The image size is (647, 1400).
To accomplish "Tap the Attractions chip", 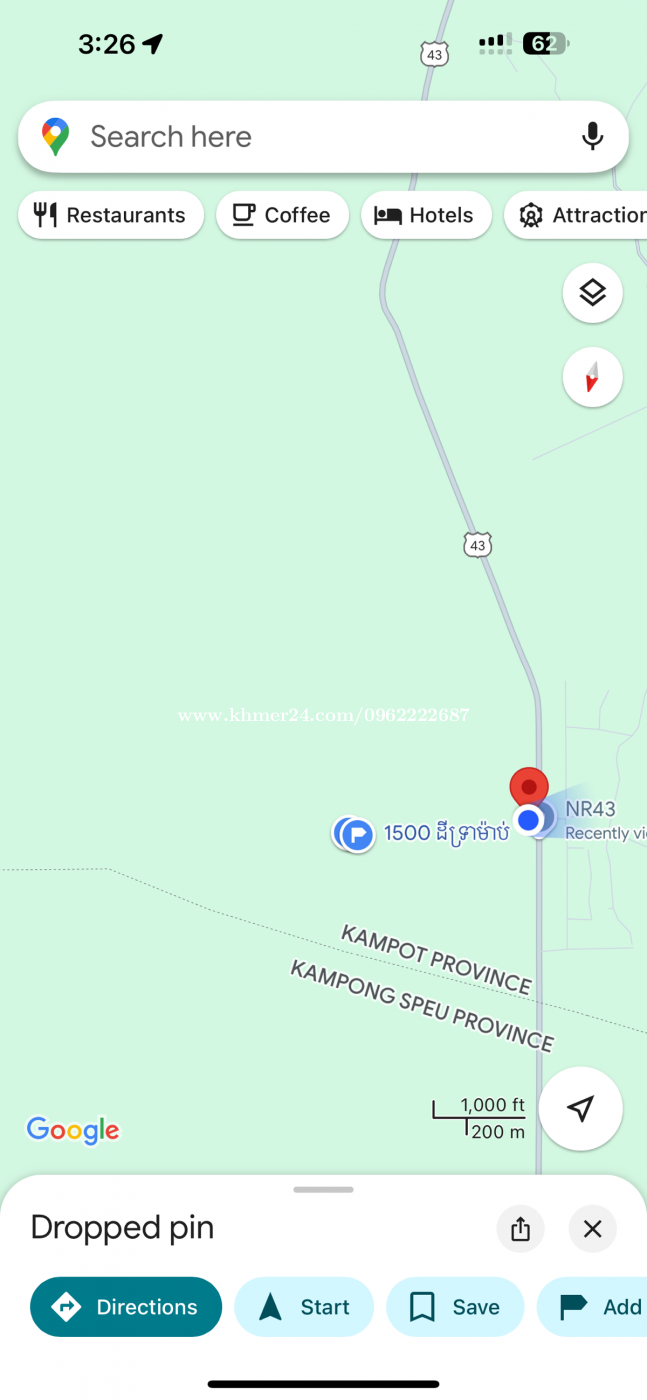I will [x=576, y=215].
